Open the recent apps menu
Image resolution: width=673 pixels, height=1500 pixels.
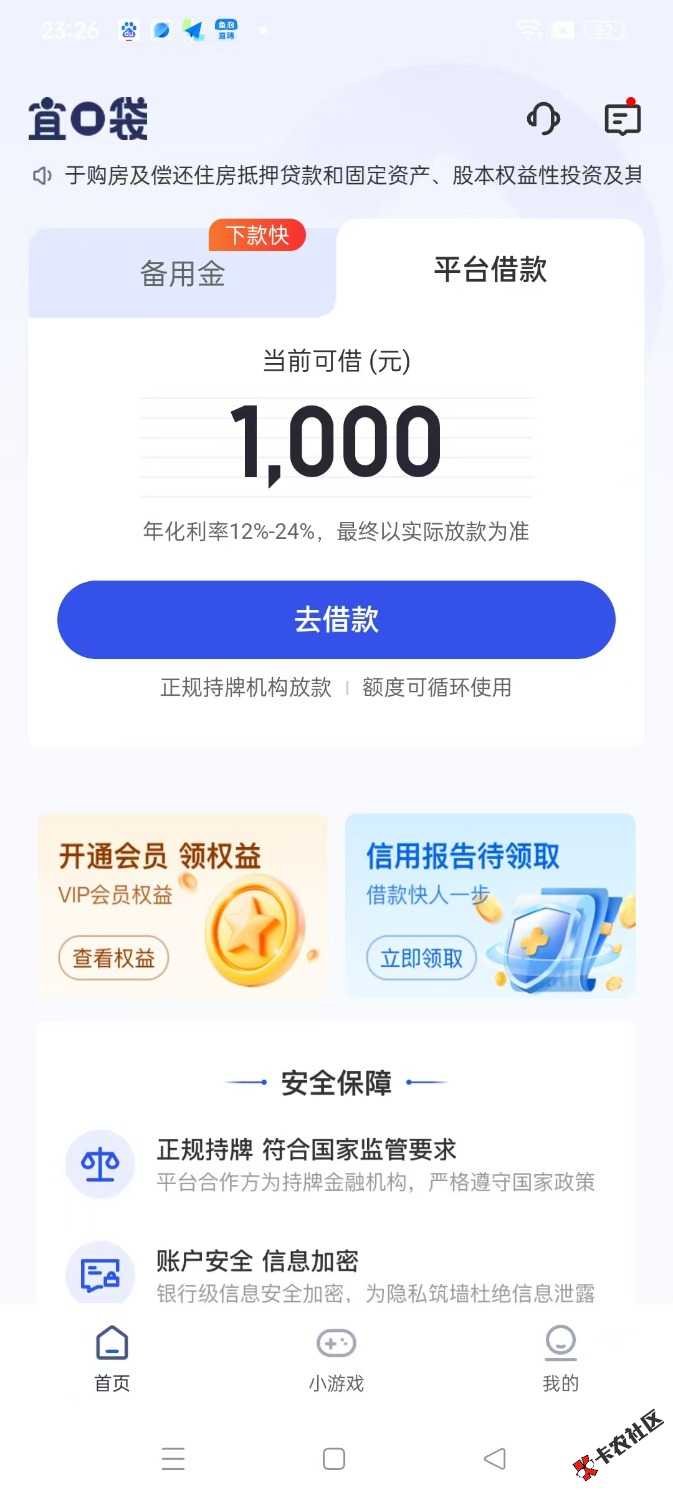pyautogui.click(x=173, y=1459)
